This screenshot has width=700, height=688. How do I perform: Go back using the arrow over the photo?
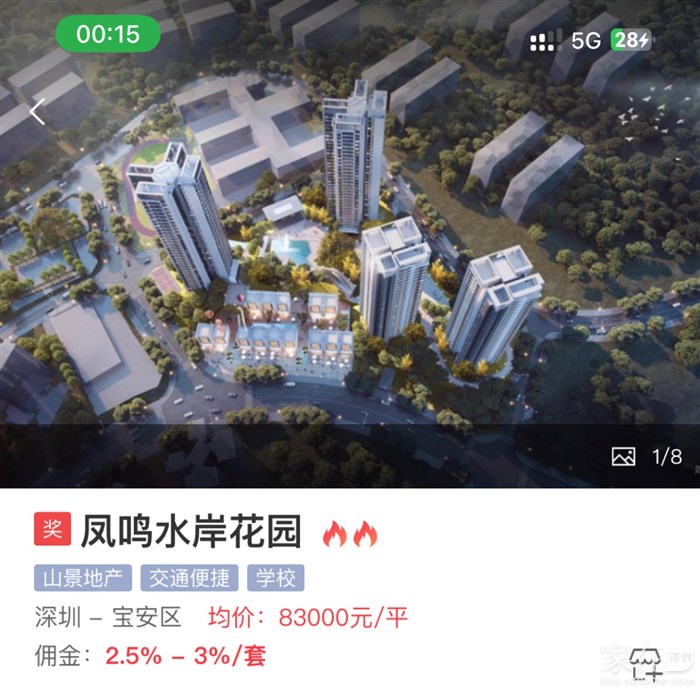click(38, 111)
